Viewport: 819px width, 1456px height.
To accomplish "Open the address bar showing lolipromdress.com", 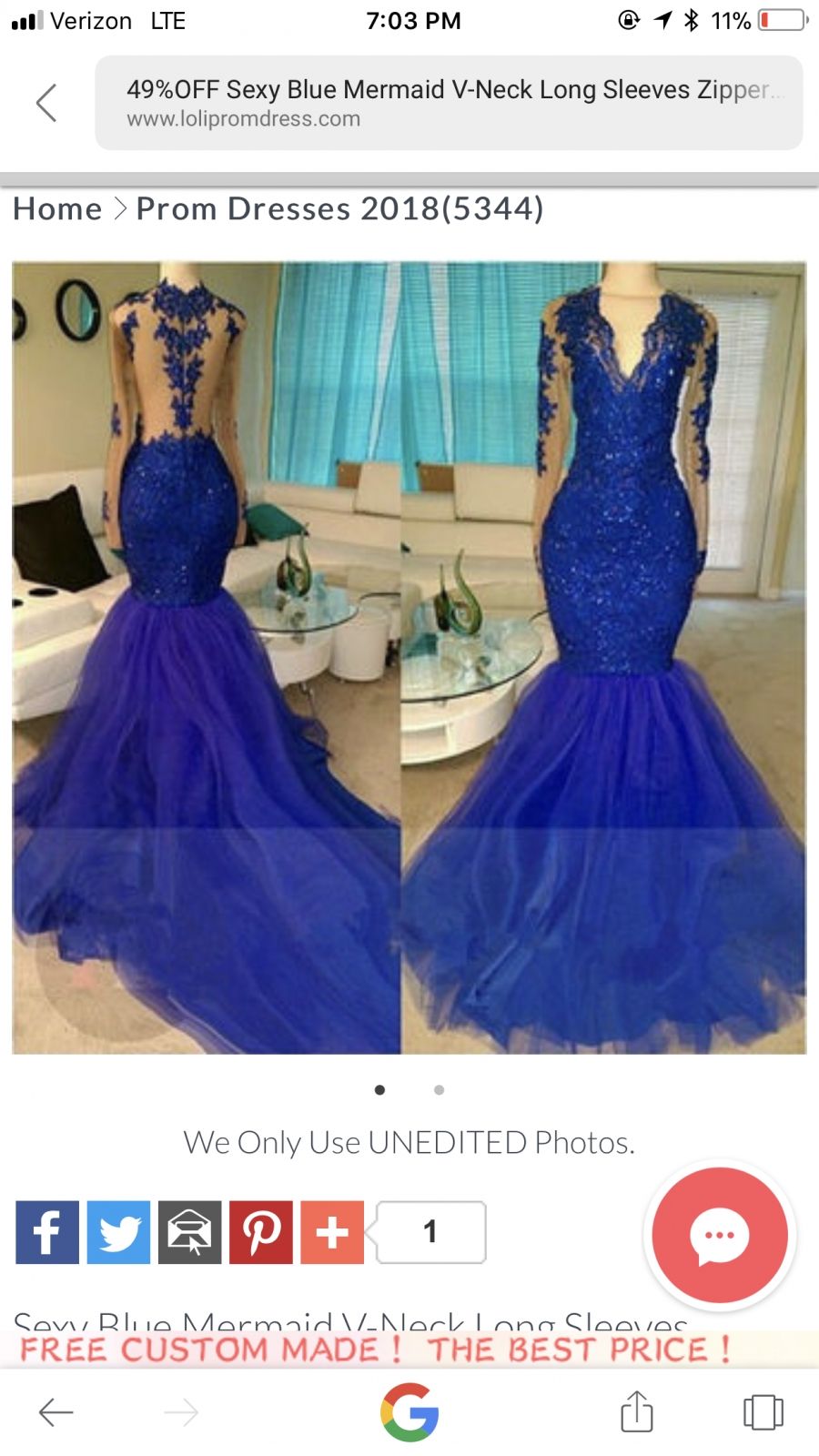I will click(x=449, y=103).
